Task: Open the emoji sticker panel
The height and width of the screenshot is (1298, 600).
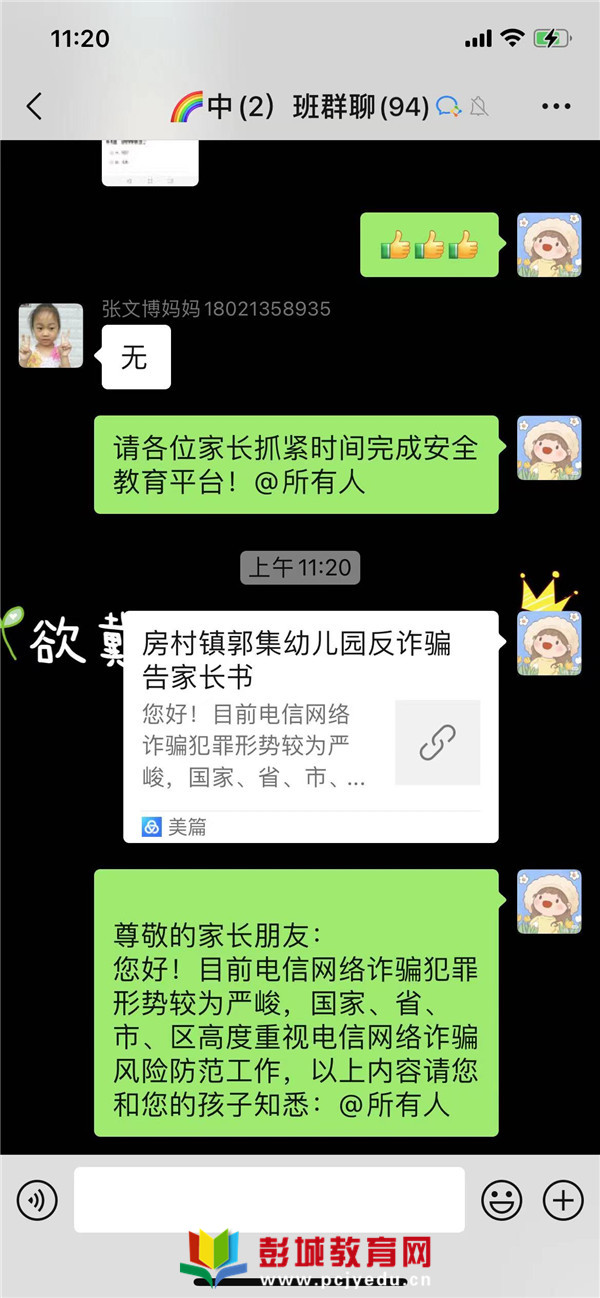Action: (501, 1199)
